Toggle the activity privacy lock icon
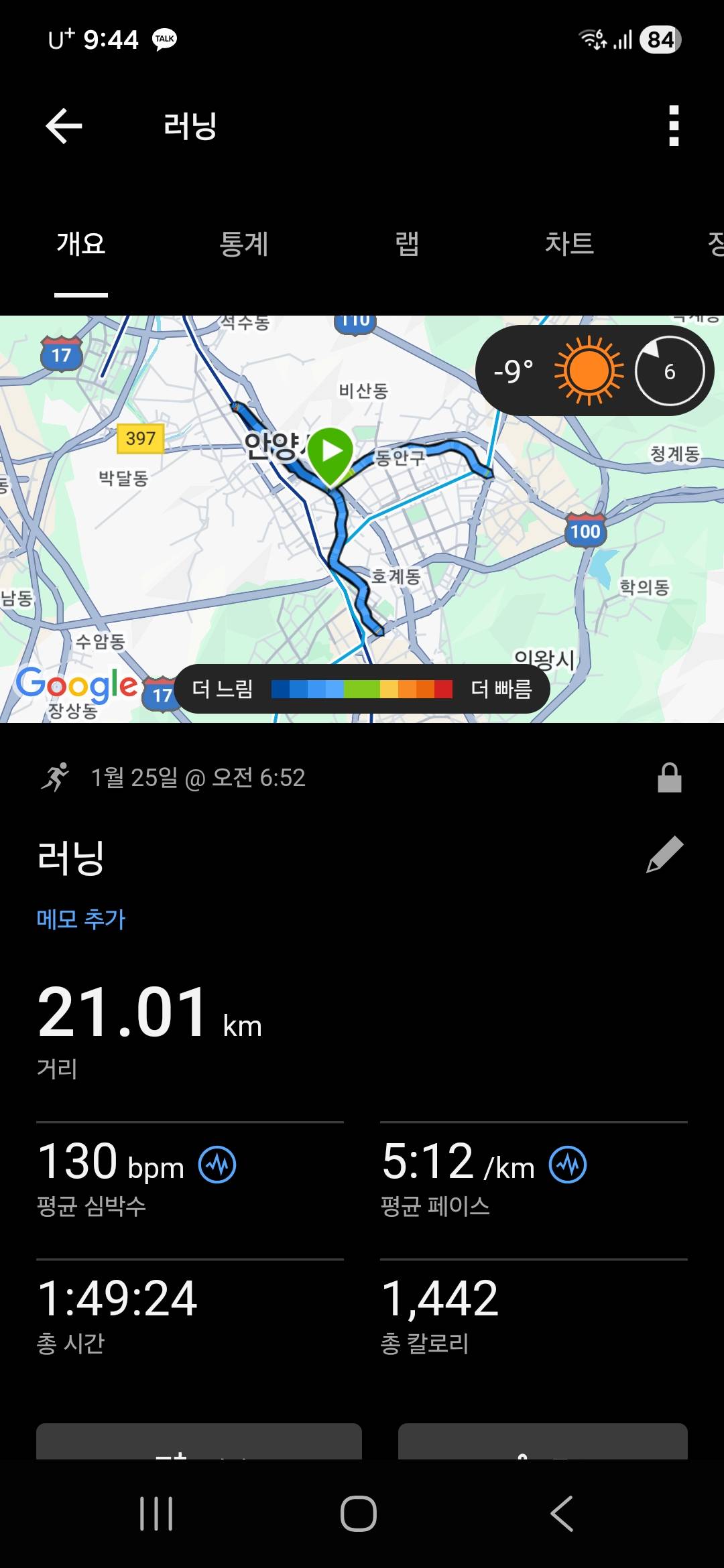This screenshot has height=1568, width=724. click(x=669, y=777)
